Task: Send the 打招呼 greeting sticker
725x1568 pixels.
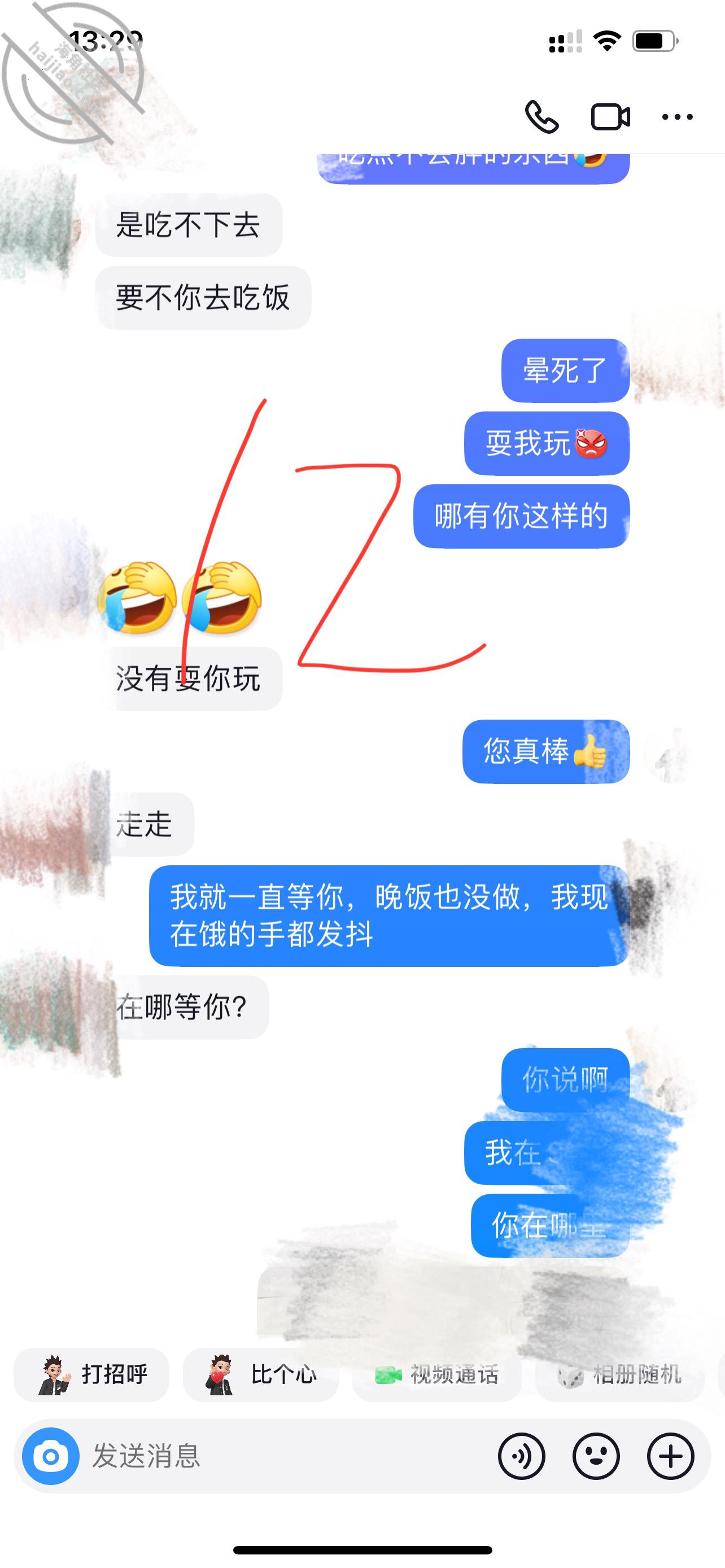Action: (91, 1374)
